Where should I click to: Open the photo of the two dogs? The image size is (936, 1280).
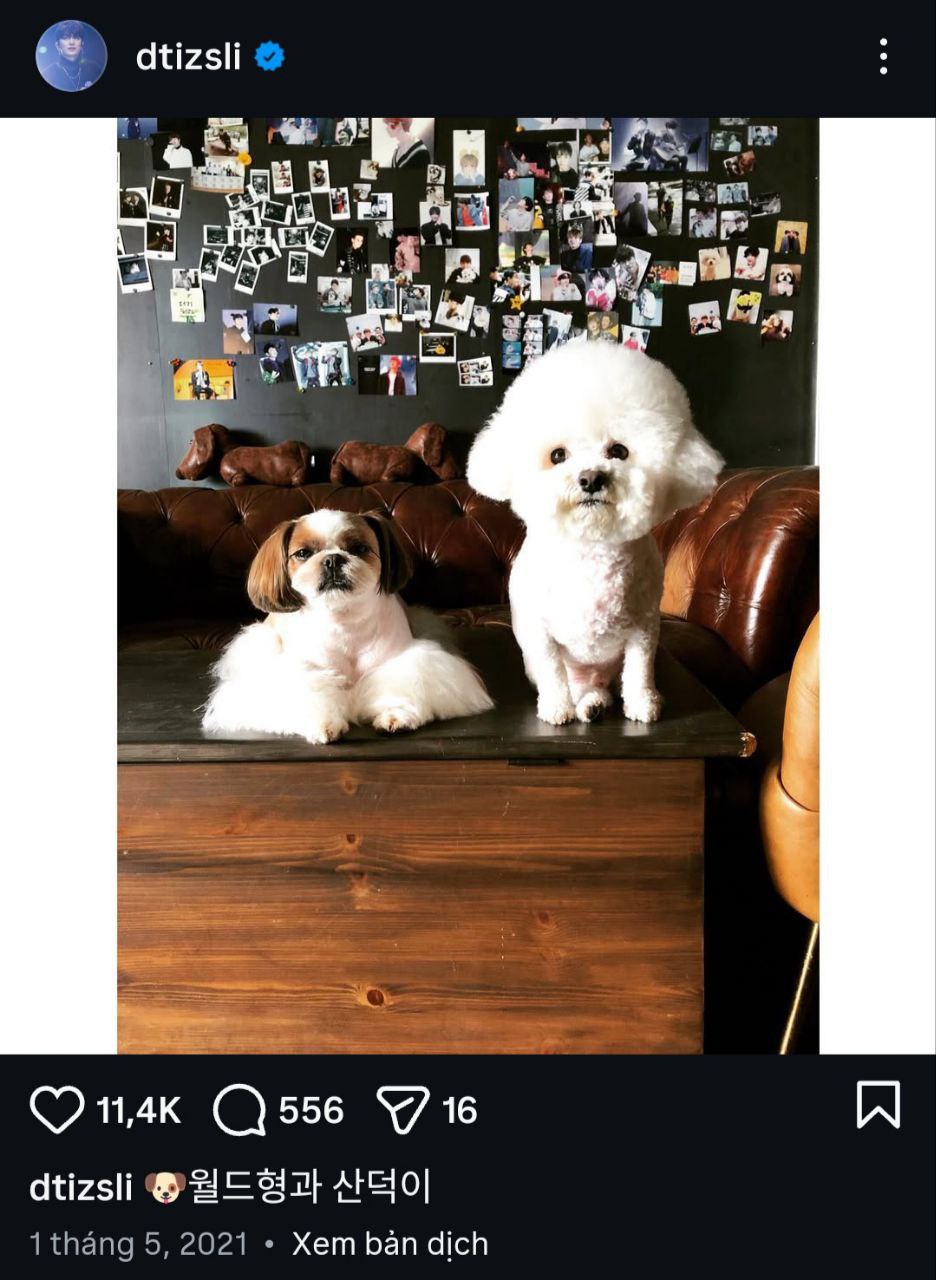tap(468, 585)
